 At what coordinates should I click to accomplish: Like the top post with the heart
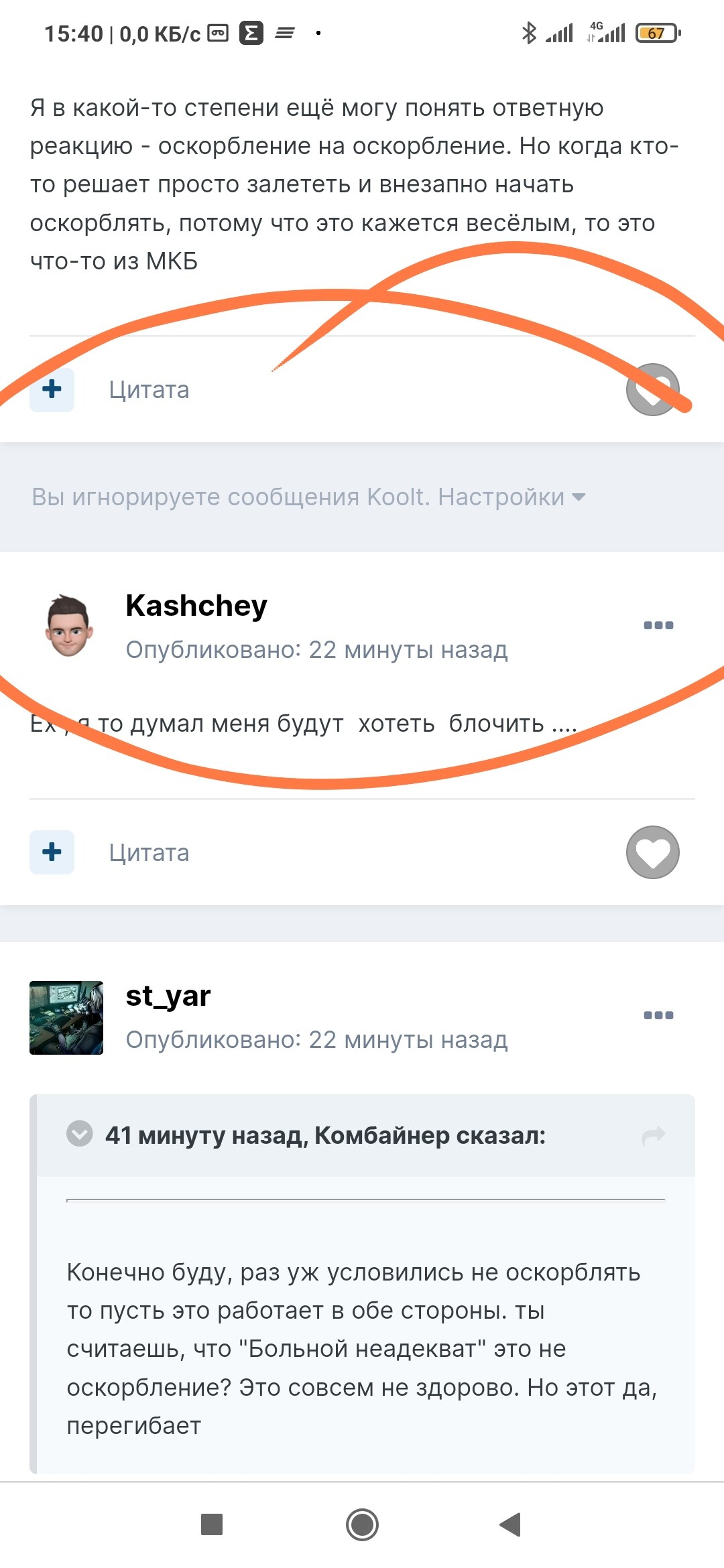(652, 389)
